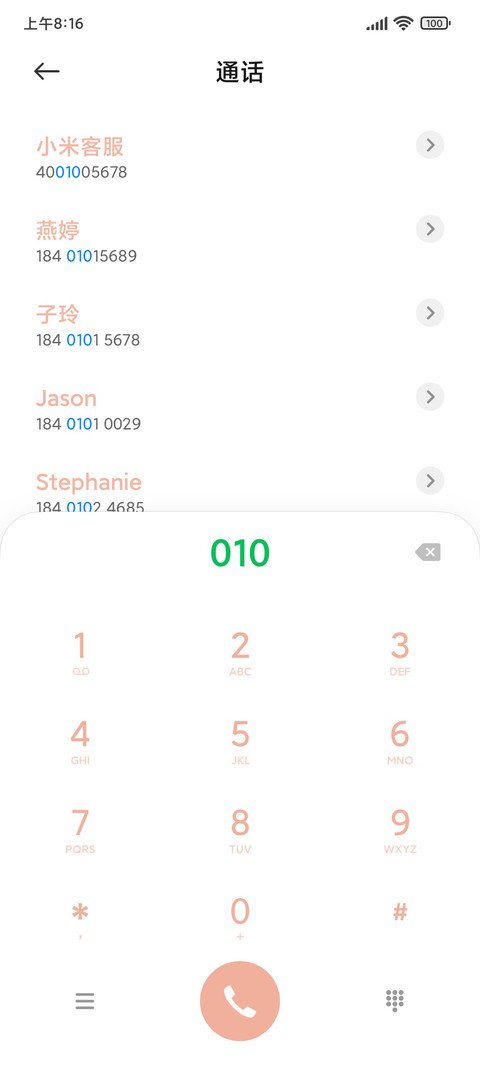Tap the 5 JKL key

[240, 742]
